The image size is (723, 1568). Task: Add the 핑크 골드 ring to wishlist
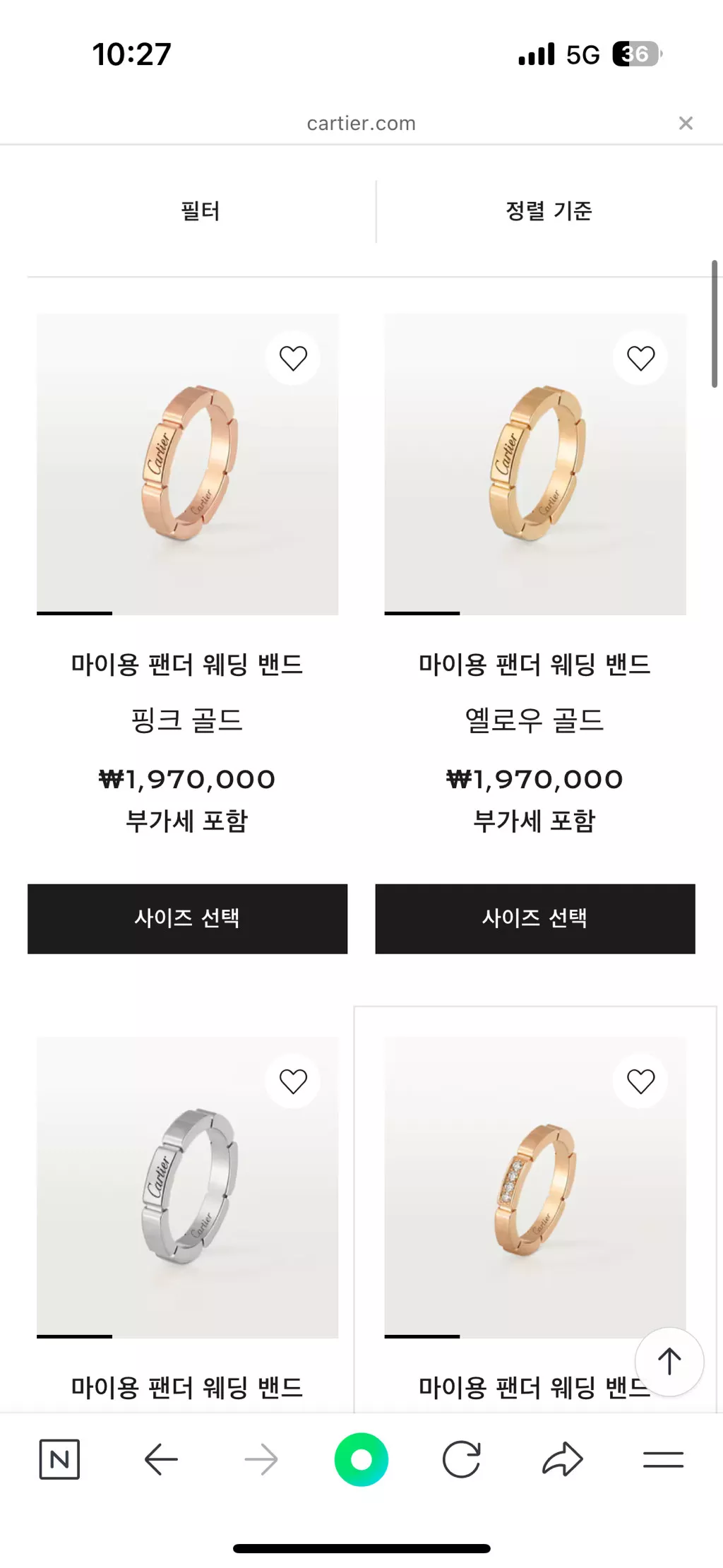(293, 358)
